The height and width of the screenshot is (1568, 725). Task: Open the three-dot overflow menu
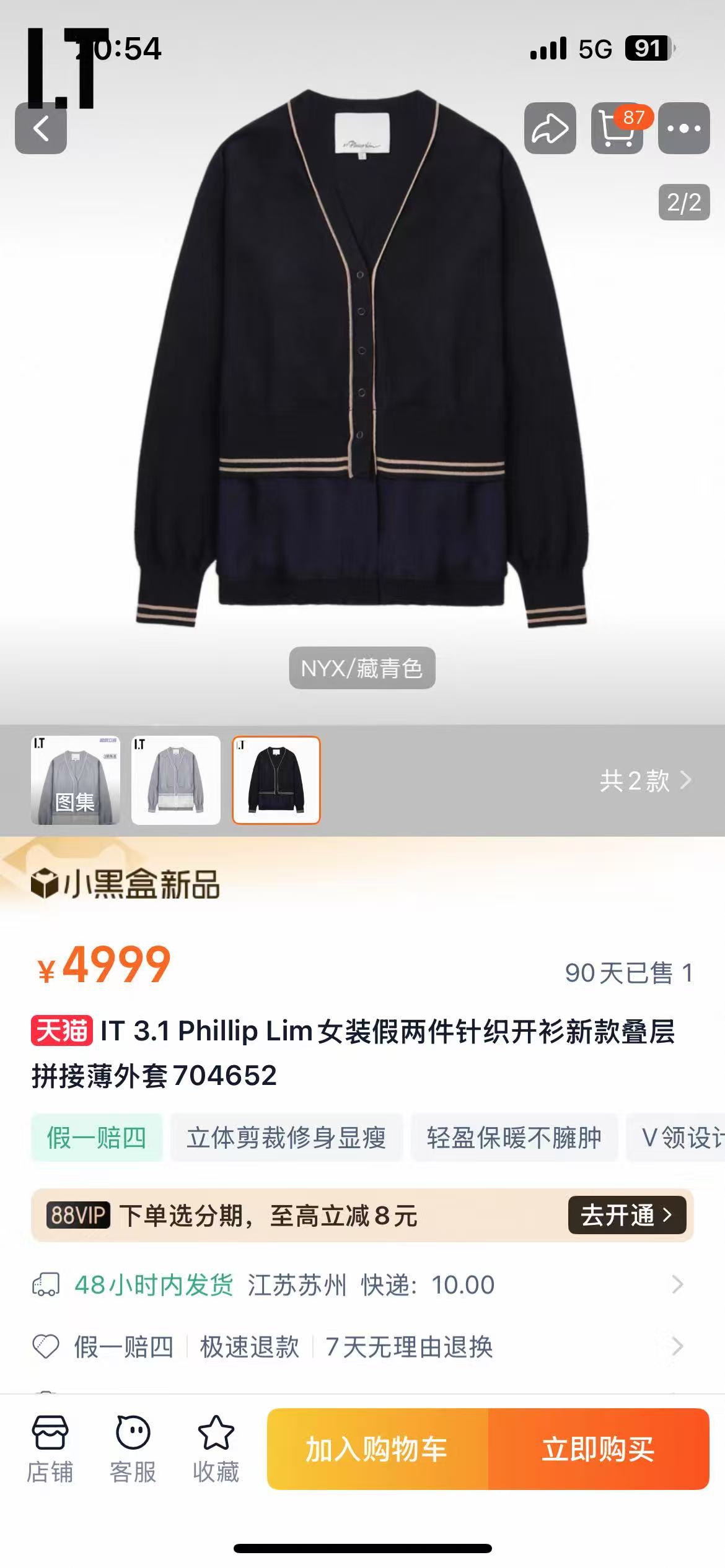[684, 128]
